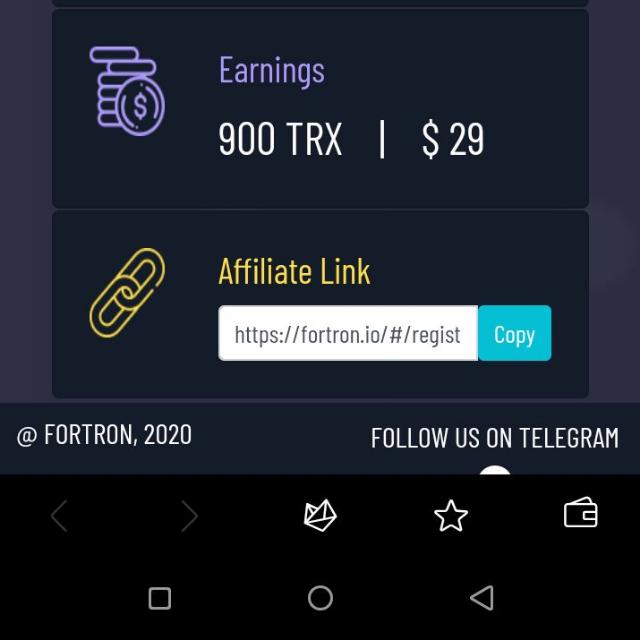640x640 pixels.
Task: Copy the affiliate link
Action: click(x=514, y=334)
